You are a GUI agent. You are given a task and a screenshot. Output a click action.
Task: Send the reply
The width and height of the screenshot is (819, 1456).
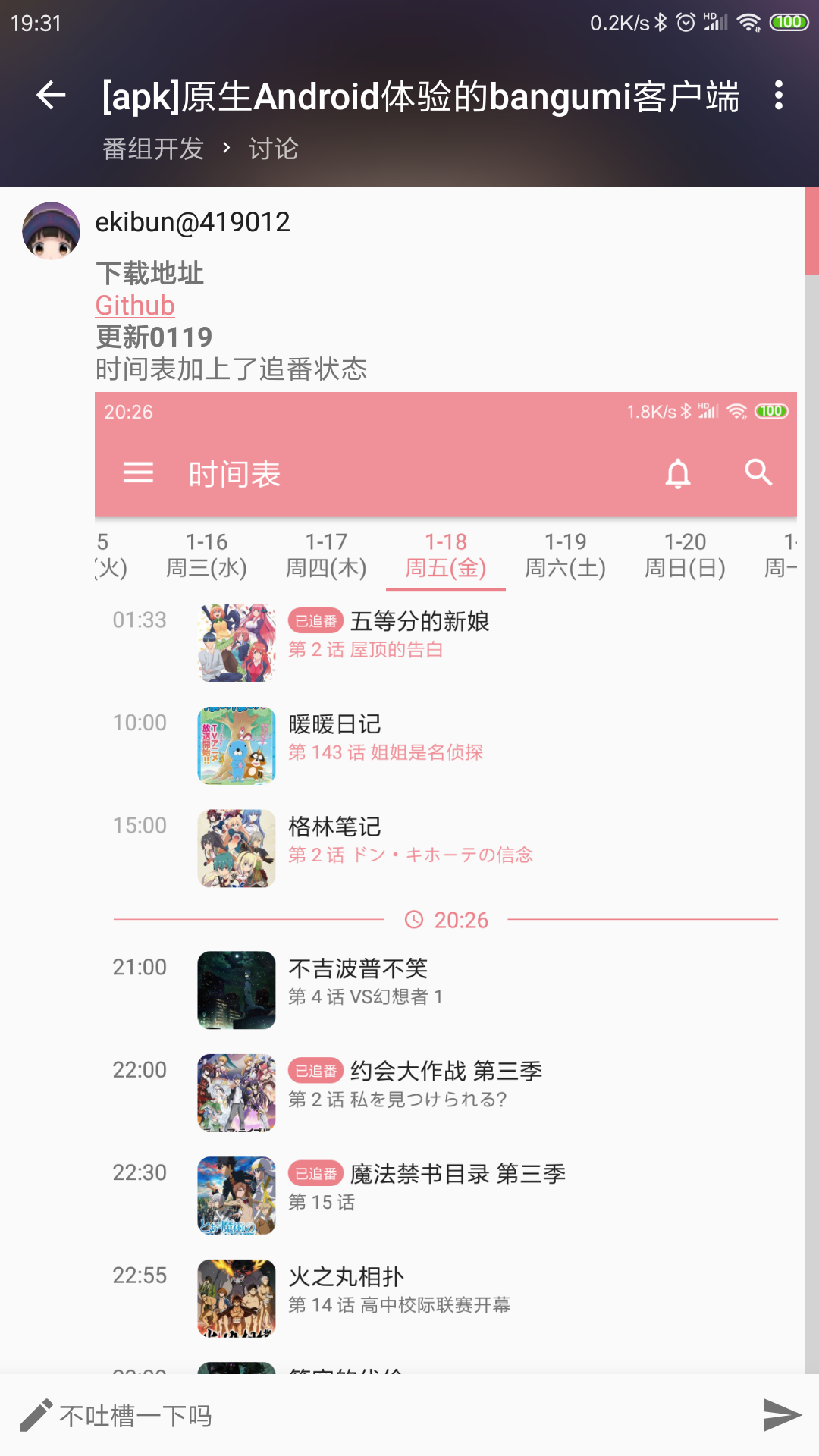782,1415
